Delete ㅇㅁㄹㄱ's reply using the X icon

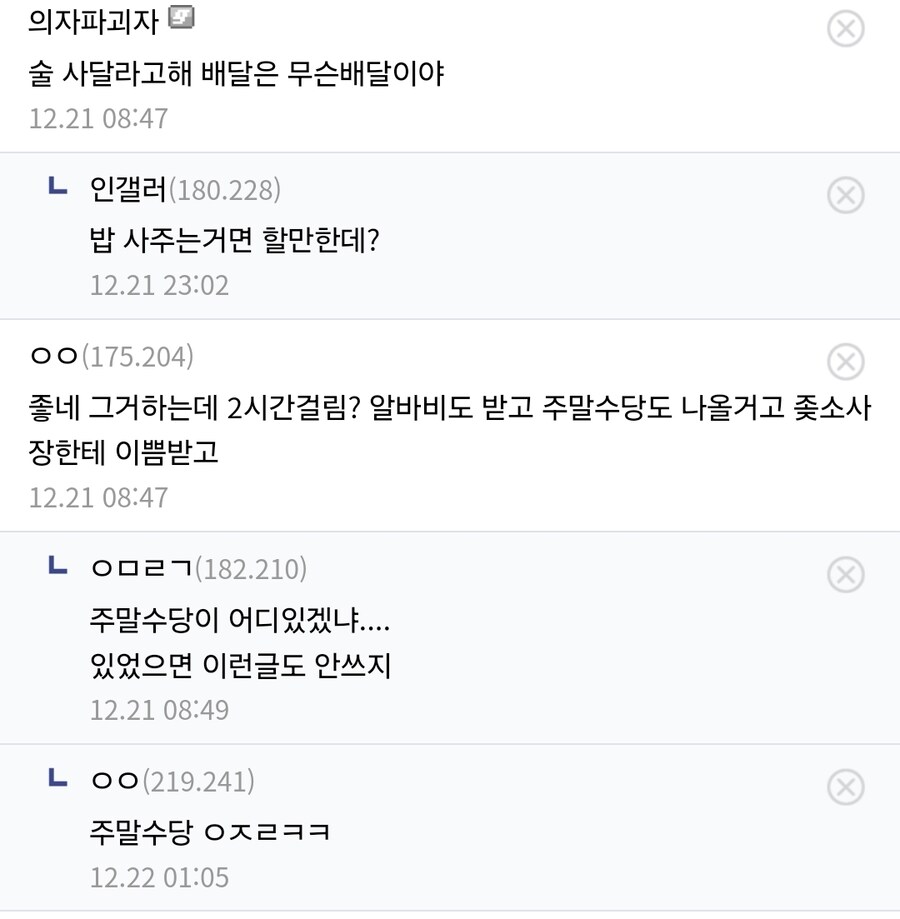(x=845, y=575)
